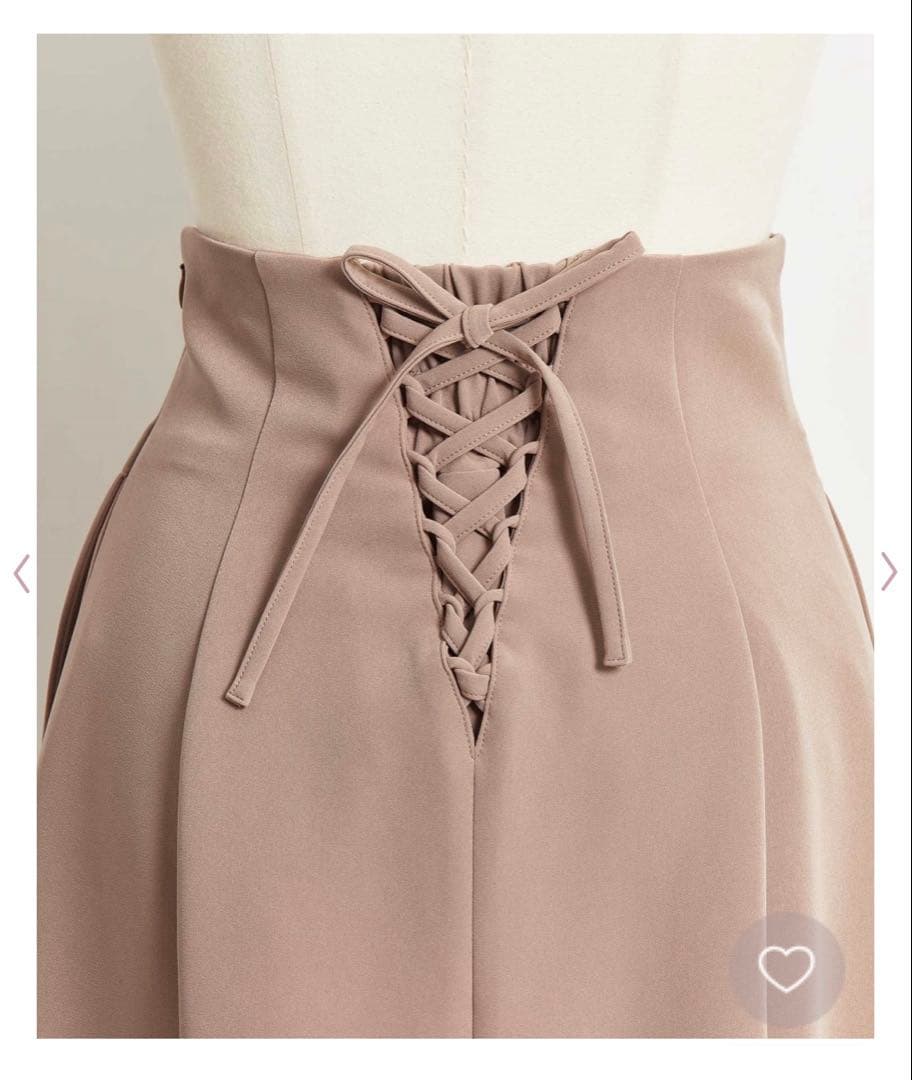
Task: Go to the next product image
Action: click(x=889, y=571)
